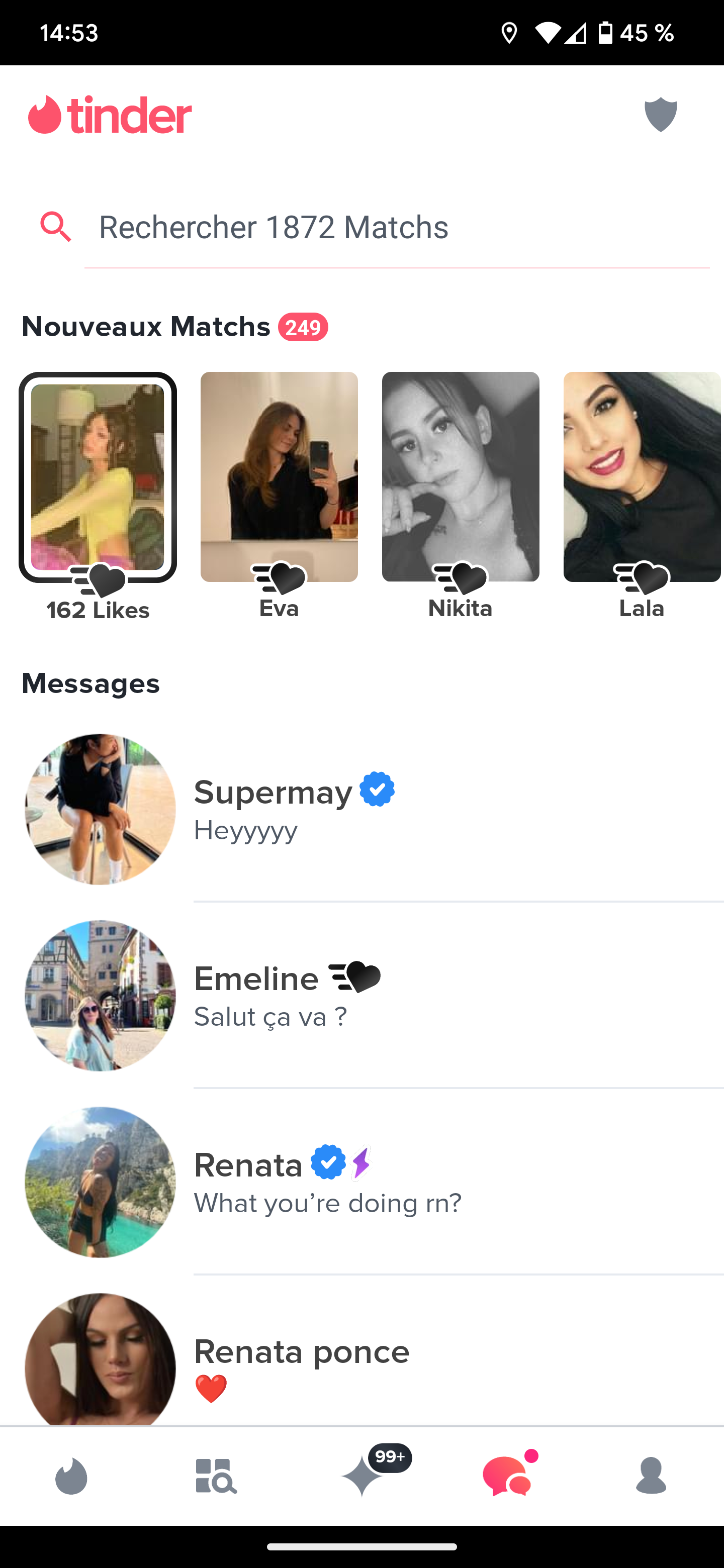Open the chat with Supermay
Viewport: 724px width, 1568px height.
click(366, 810)
